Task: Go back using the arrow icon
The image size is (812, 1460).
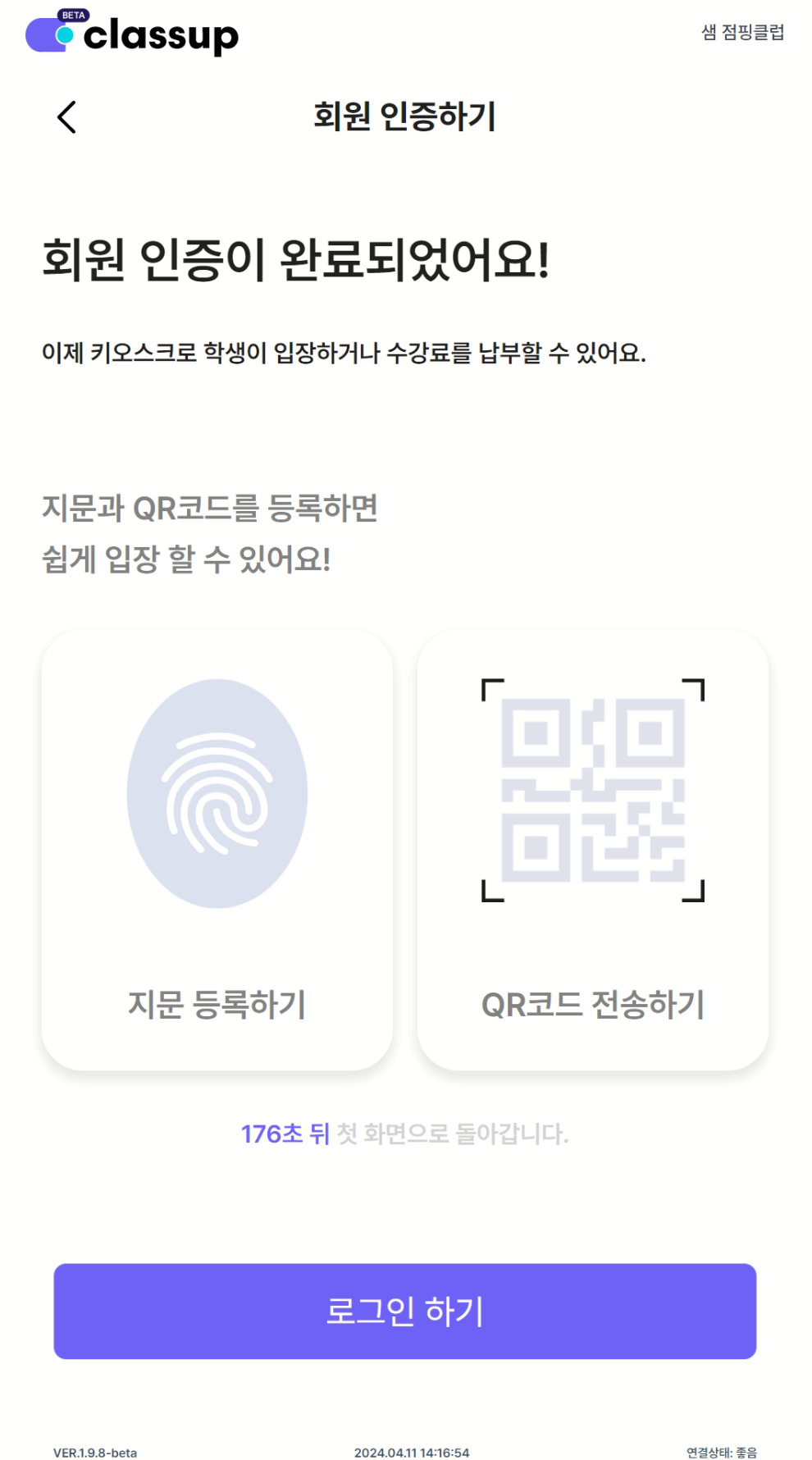Action: [x=67, y=117]
